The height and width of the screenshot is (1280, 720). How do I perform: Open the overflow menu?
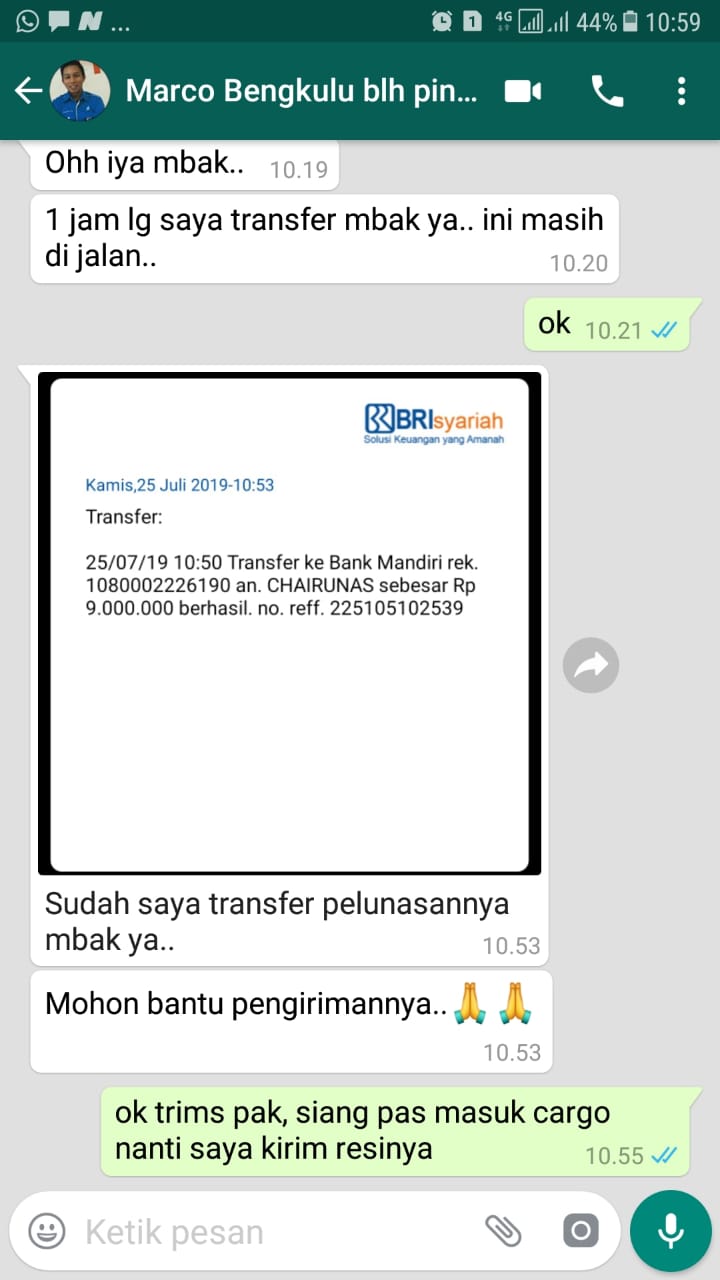click(x=681, y=92)
